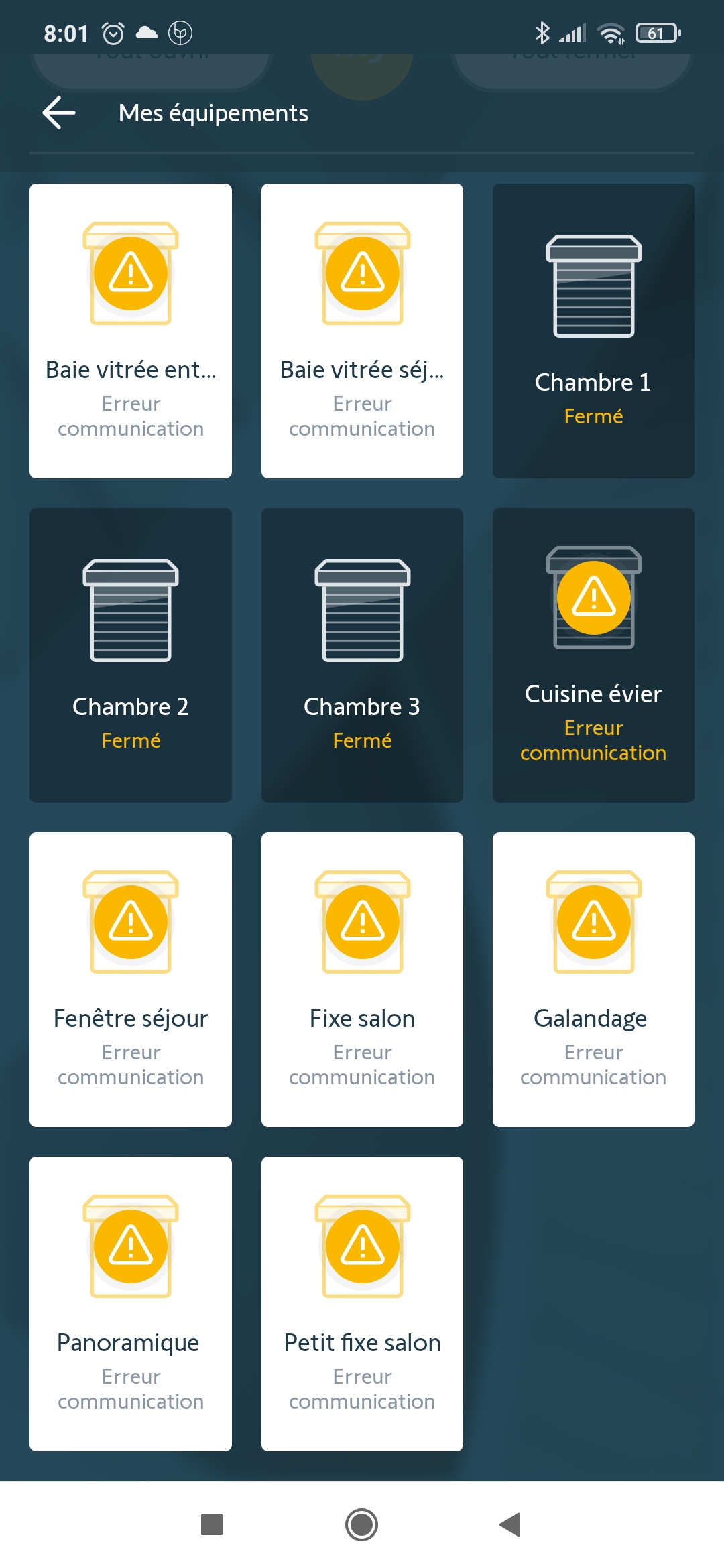Select the Chambre 1 shutter card

click(593, 331)
